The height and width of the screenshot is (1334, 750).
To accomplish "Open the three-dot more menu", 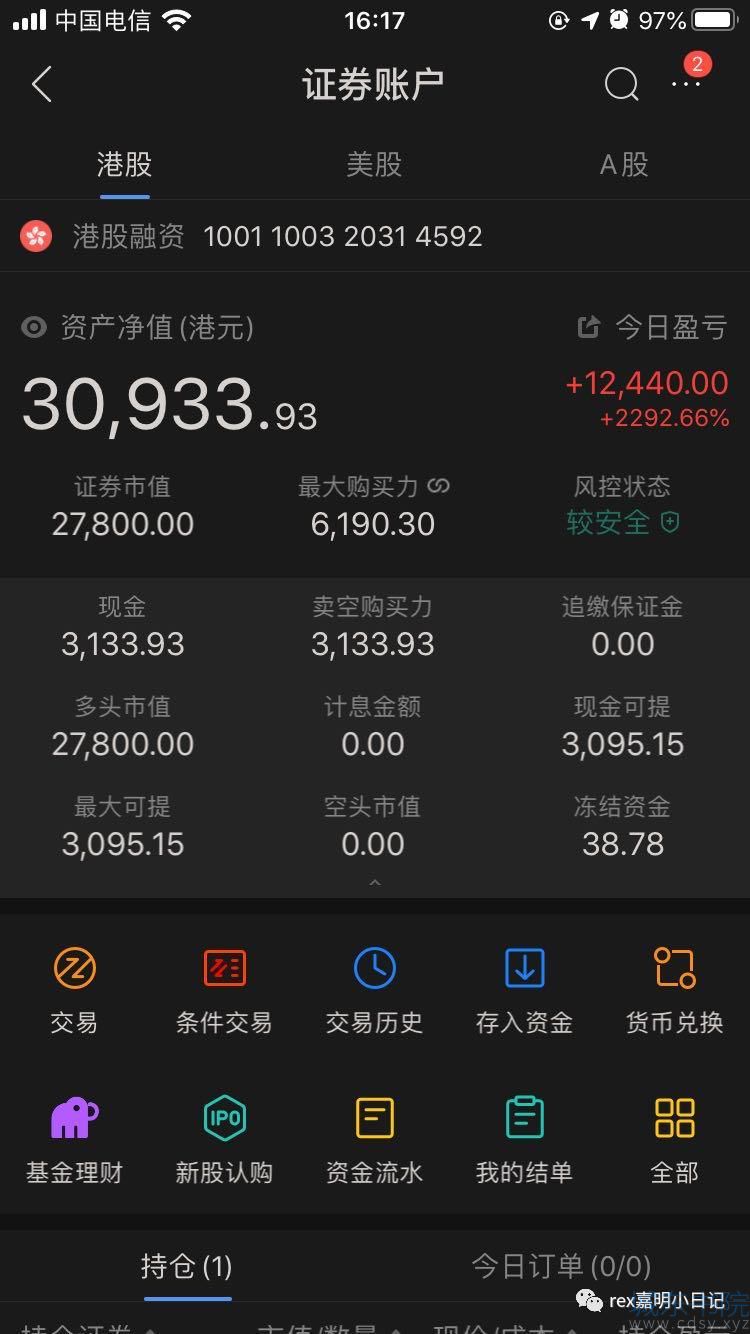I will coord(686,85).
